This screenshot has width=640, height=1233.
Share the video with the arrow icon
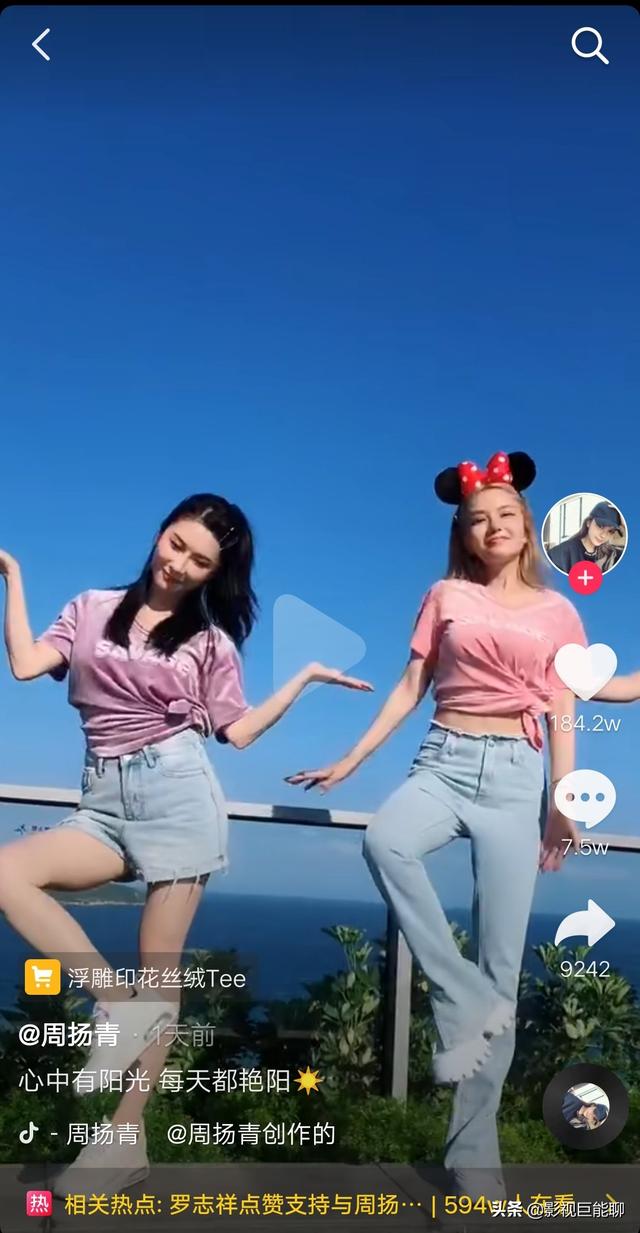click(585, 924)
